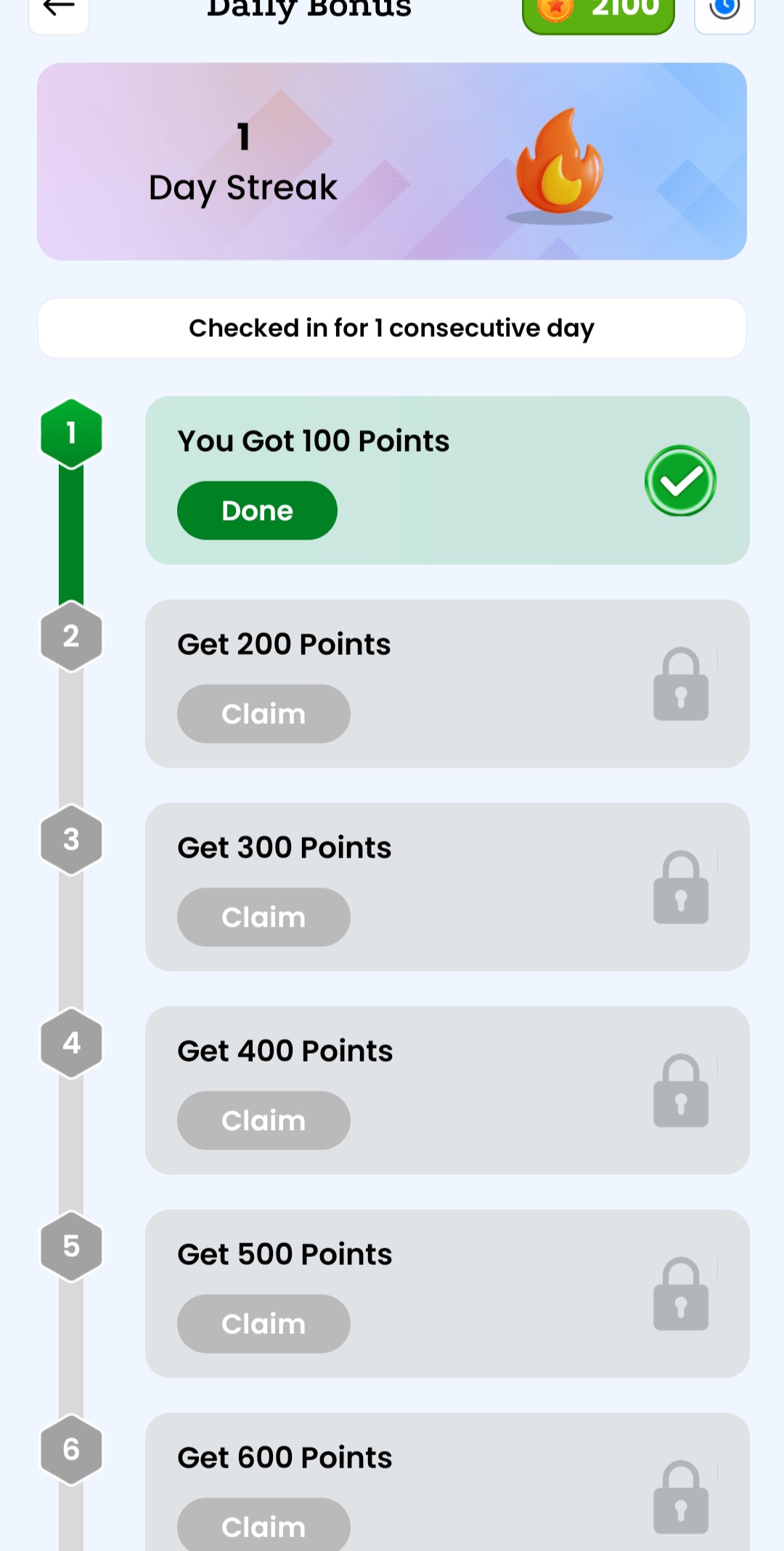Select the Day 4 hexagon marker
Image resolution: width=784 pixels, height=1551 pixels.
[x=70, y=1043]
